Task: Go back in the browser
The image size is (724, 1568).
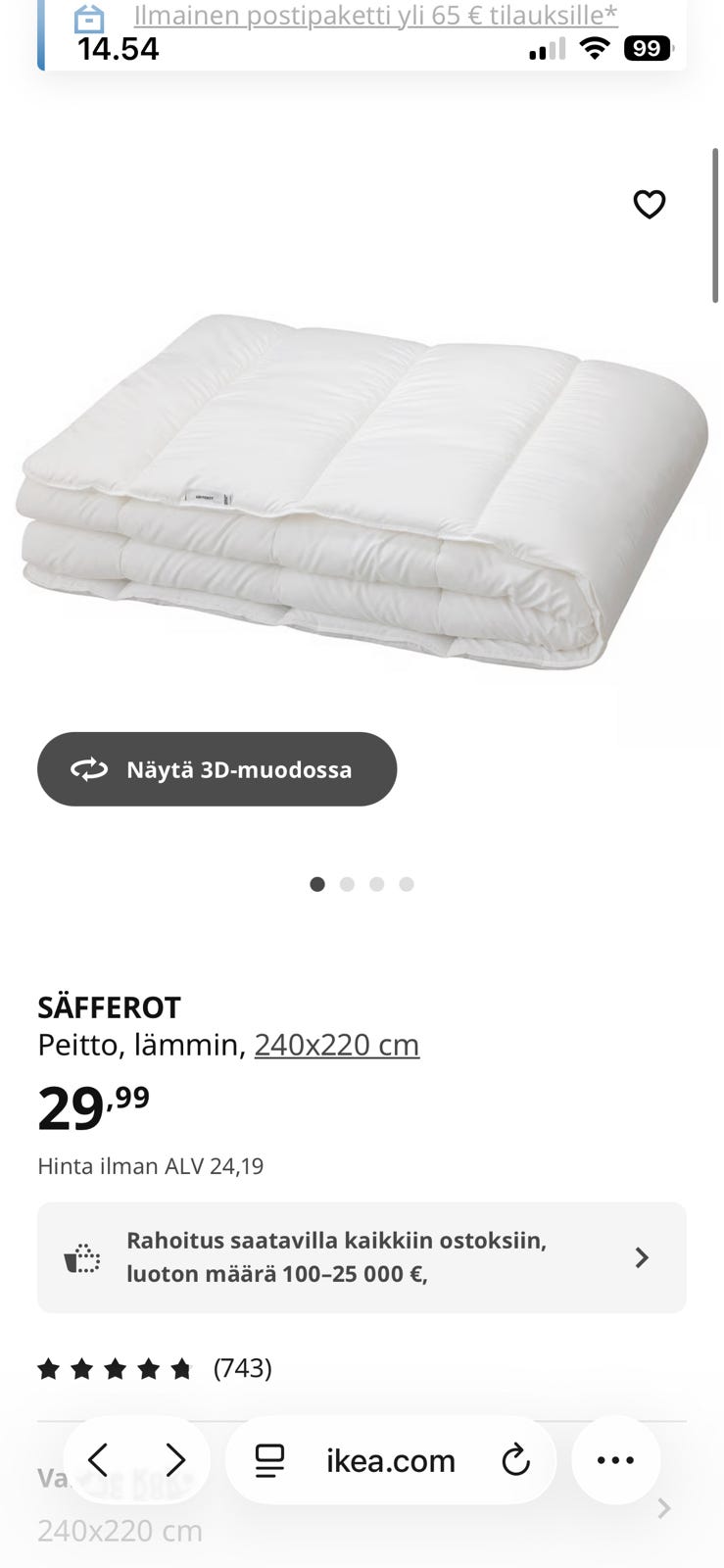Action: coord(98,1460)
